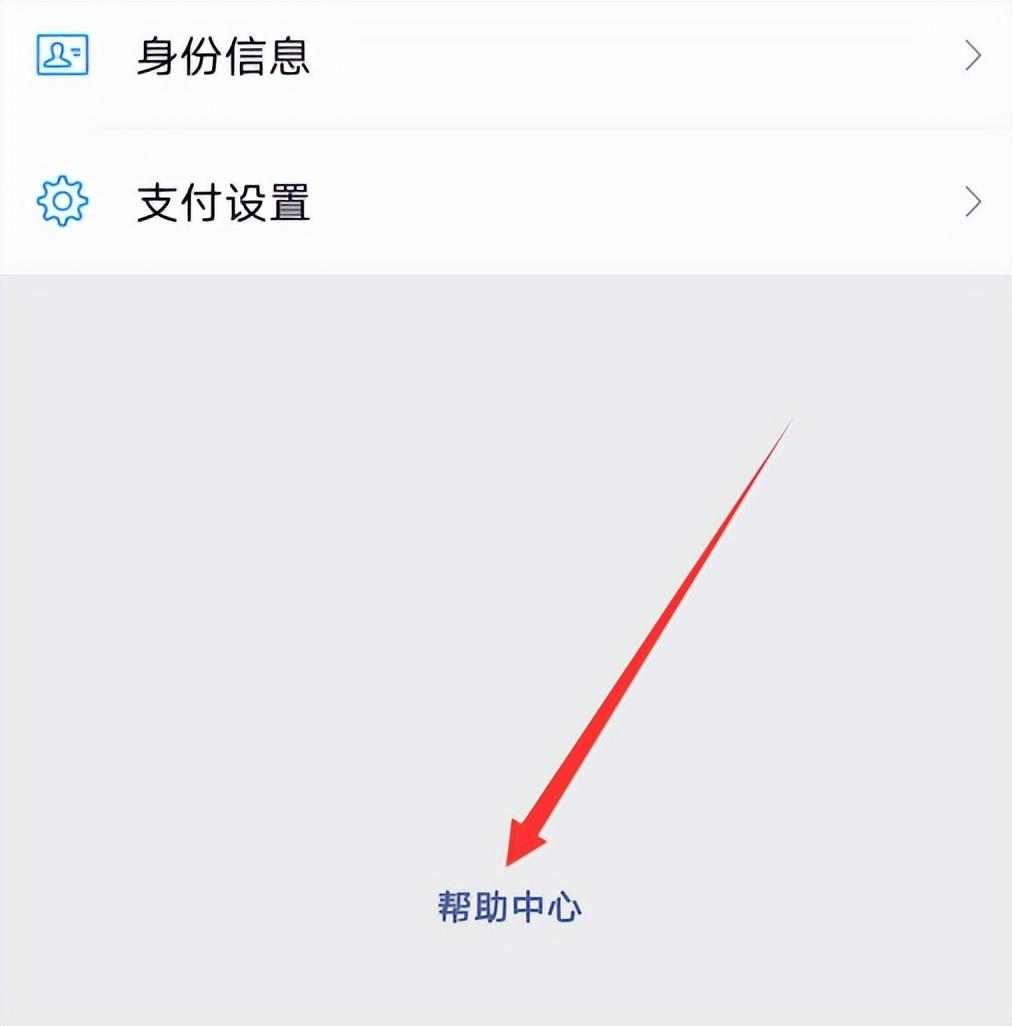Tap the 支付设置 row label text
Screen dimensions: 1012x1026
[x=222, y=203]
